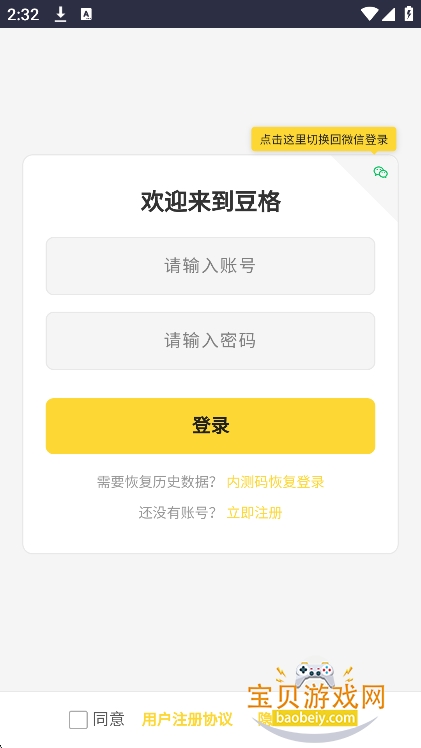Tap the yellow 登录 button
This screenshot has width=421, height=748.
click(210, 426)
